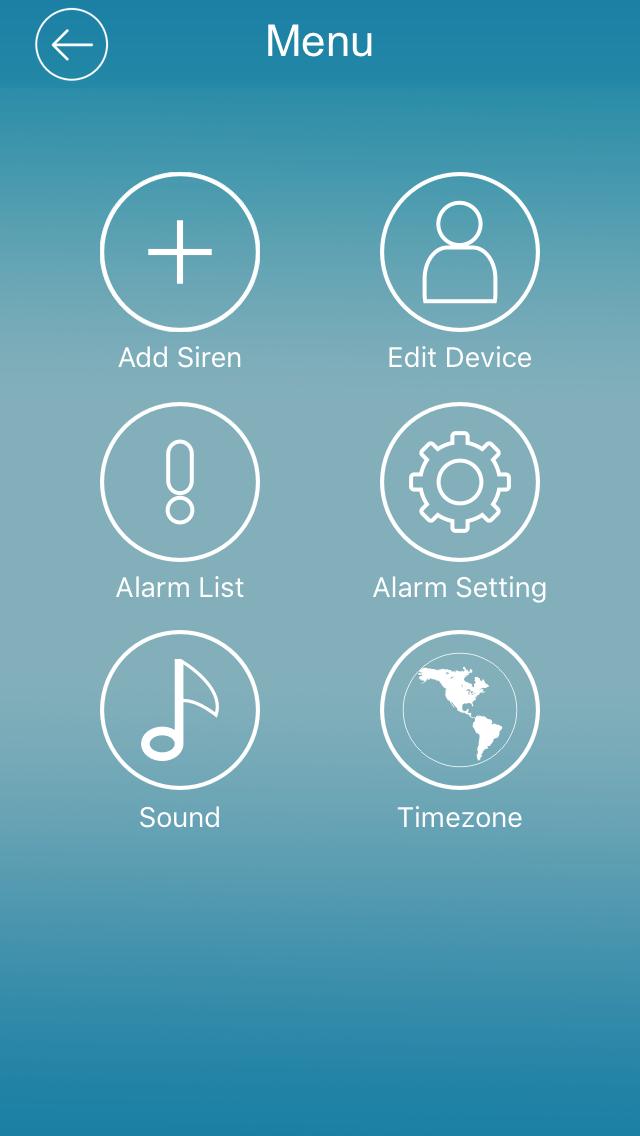Go back using the arrow icon
The height and width of the screenshot is (1136, 640).
click(x=72, y=44)
